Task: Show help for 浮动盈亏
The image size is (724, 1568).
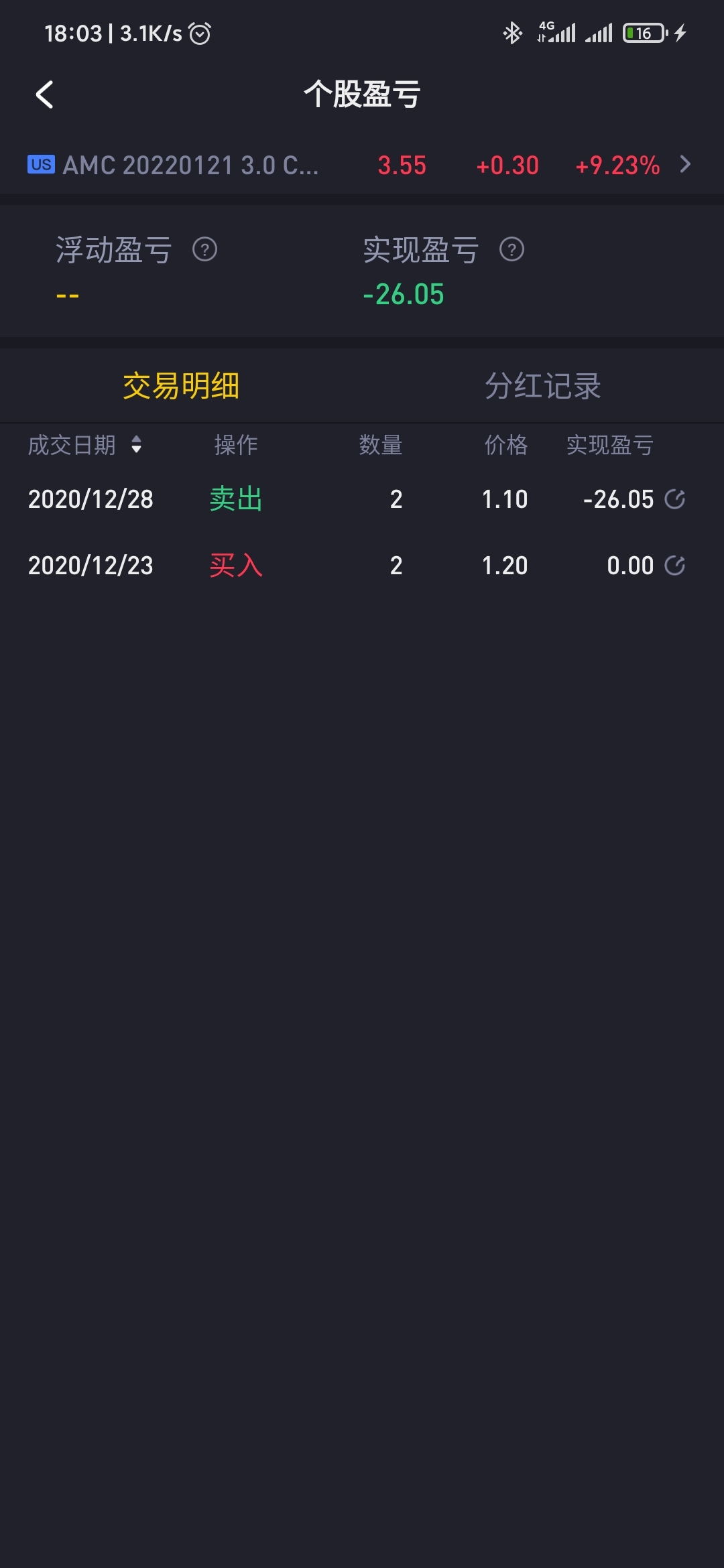Action: click(x=204, y=250)
